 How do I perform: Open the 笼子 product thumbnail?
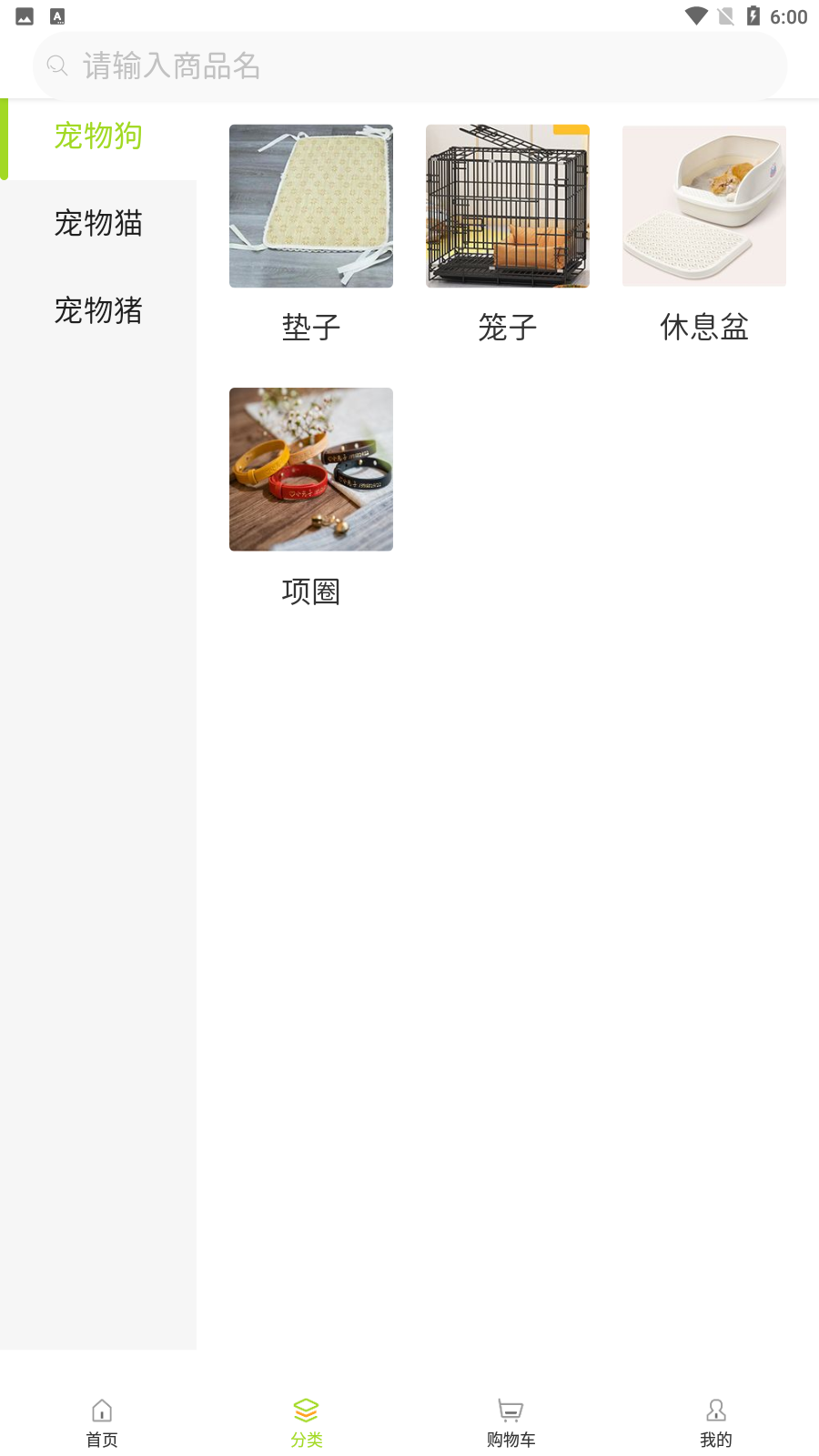point(507,206)
